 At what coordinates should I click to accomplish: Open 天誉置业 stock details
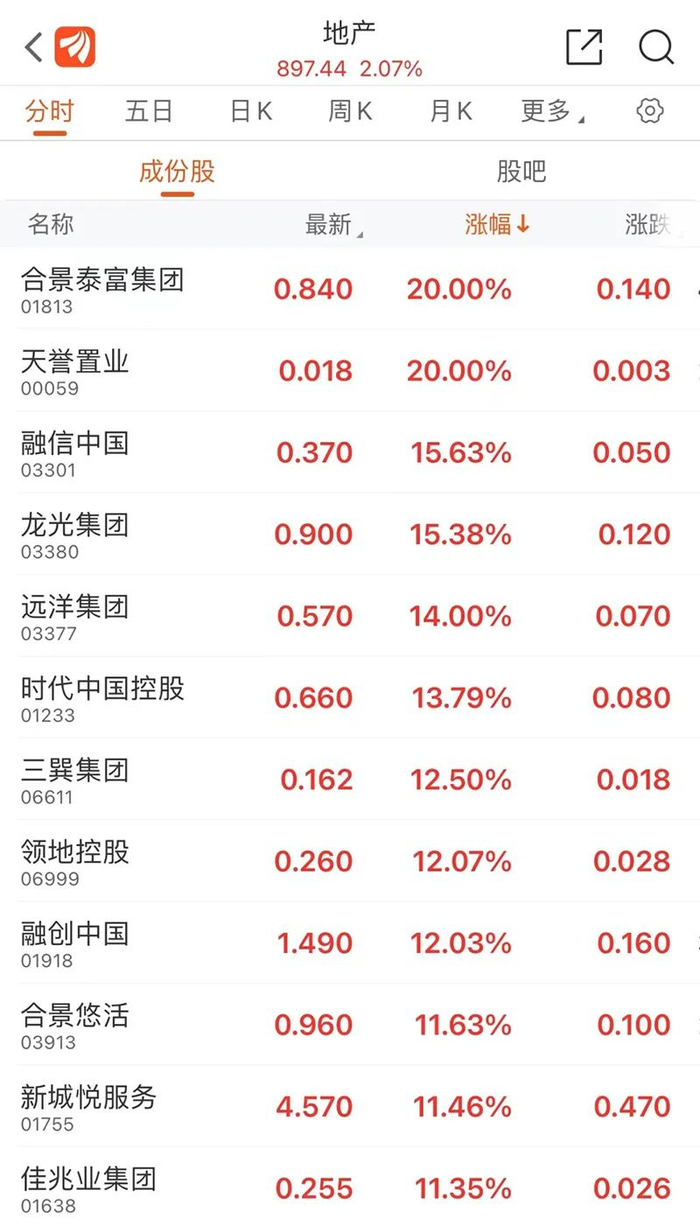350,371
